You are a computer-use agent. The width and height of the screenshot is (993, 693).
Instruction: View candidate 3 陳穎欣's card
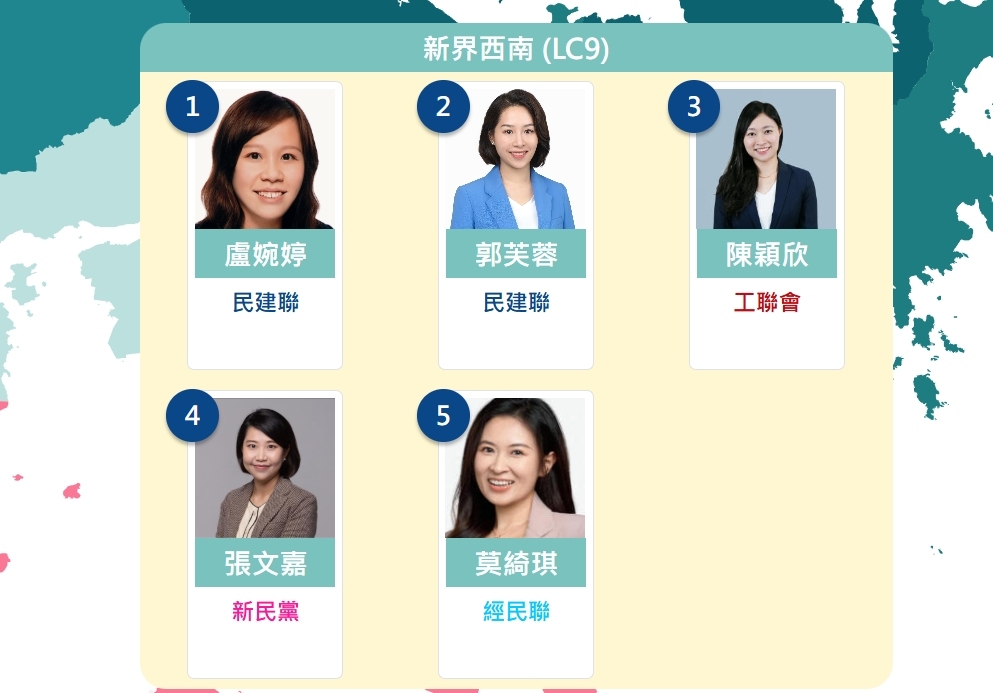coord(767,225)
